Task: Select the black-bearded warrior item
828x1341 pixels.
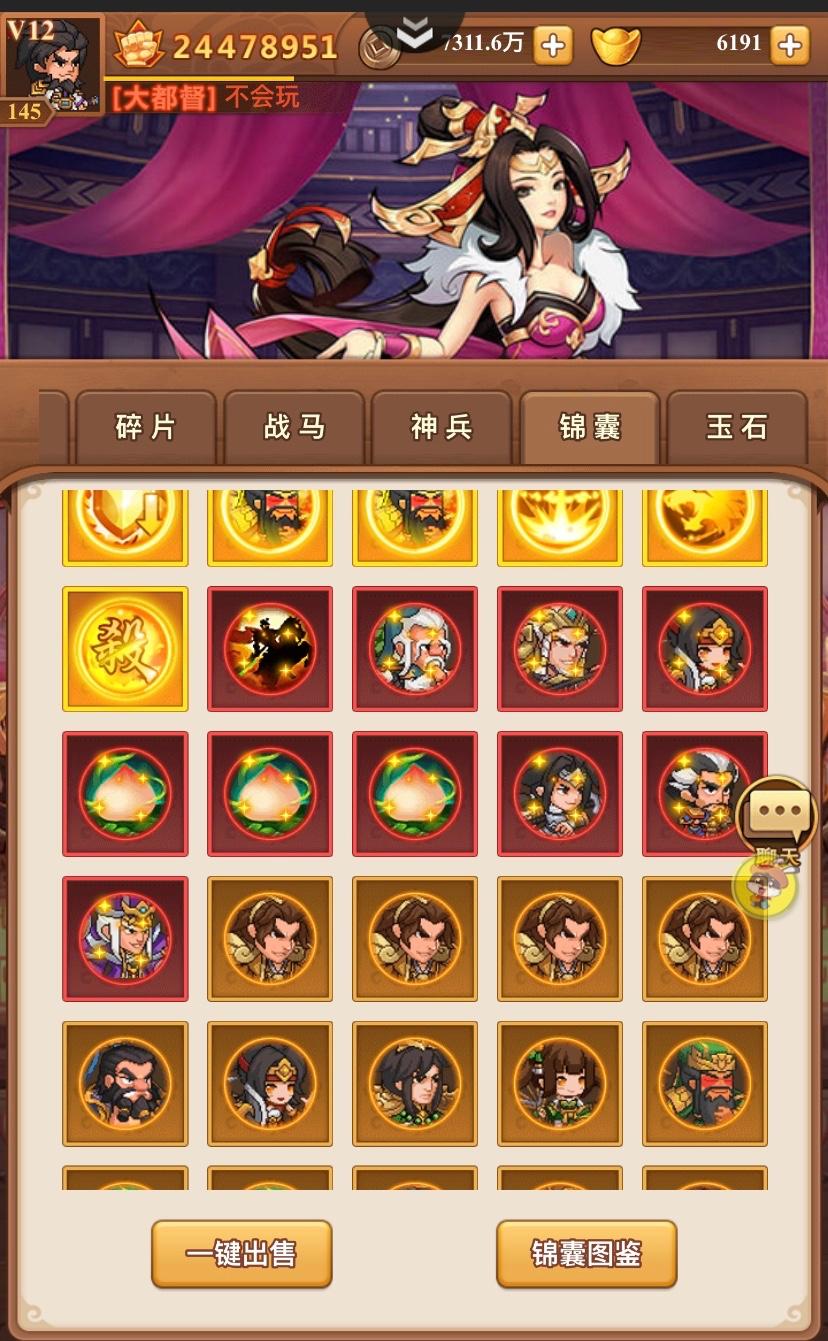Action: [x=125, y=1084]
